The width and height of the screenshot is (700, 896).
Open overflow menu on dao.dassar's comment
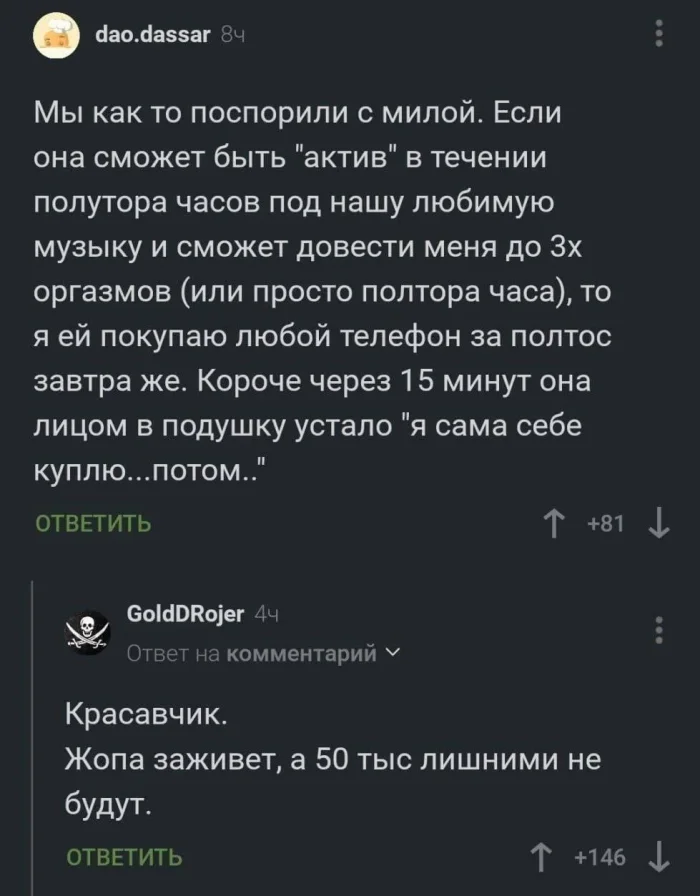(658, 36)
